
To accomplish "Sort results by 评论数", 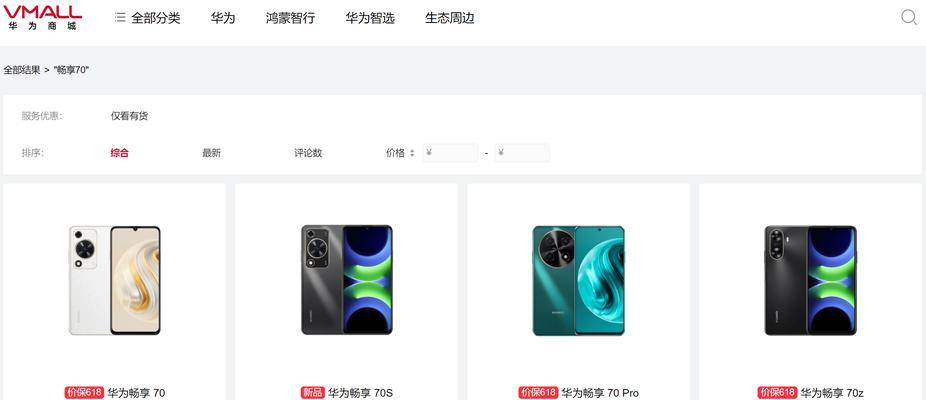I will coord(308,153).
